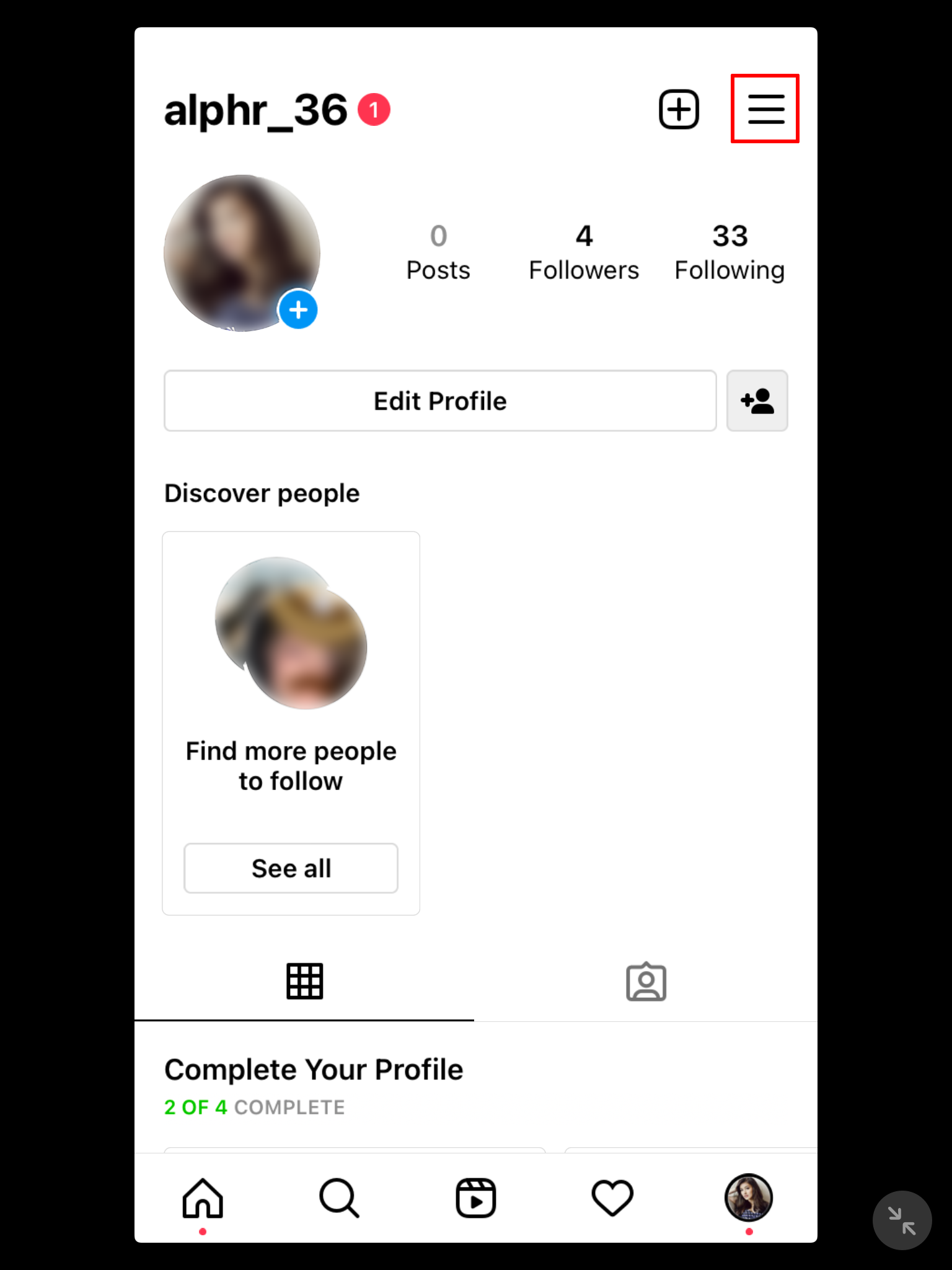Screen dimensions: 952x1270
Task: Tap See all suggested people
Action: pos(291,868)
